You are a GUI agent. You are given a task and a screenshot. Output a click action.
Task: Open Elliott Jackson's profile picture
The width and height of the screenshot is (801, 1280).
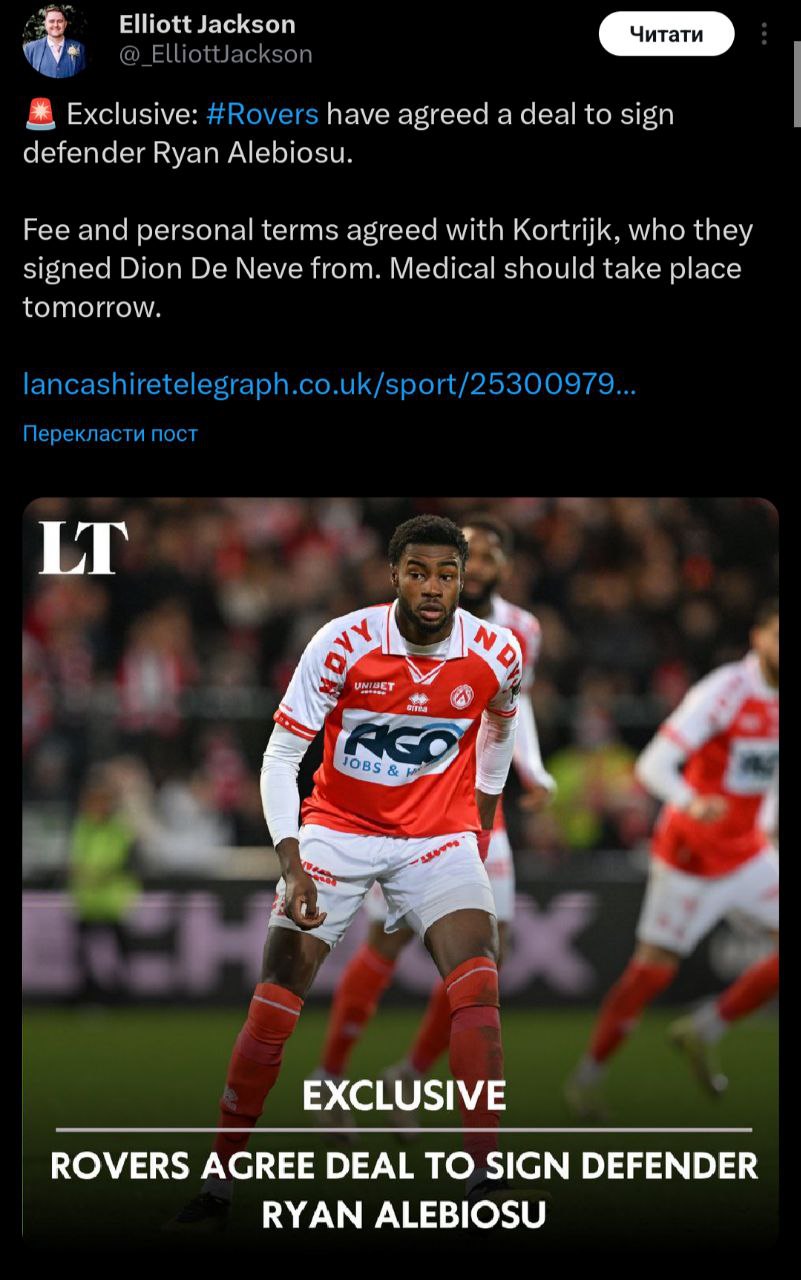(55, 40)
